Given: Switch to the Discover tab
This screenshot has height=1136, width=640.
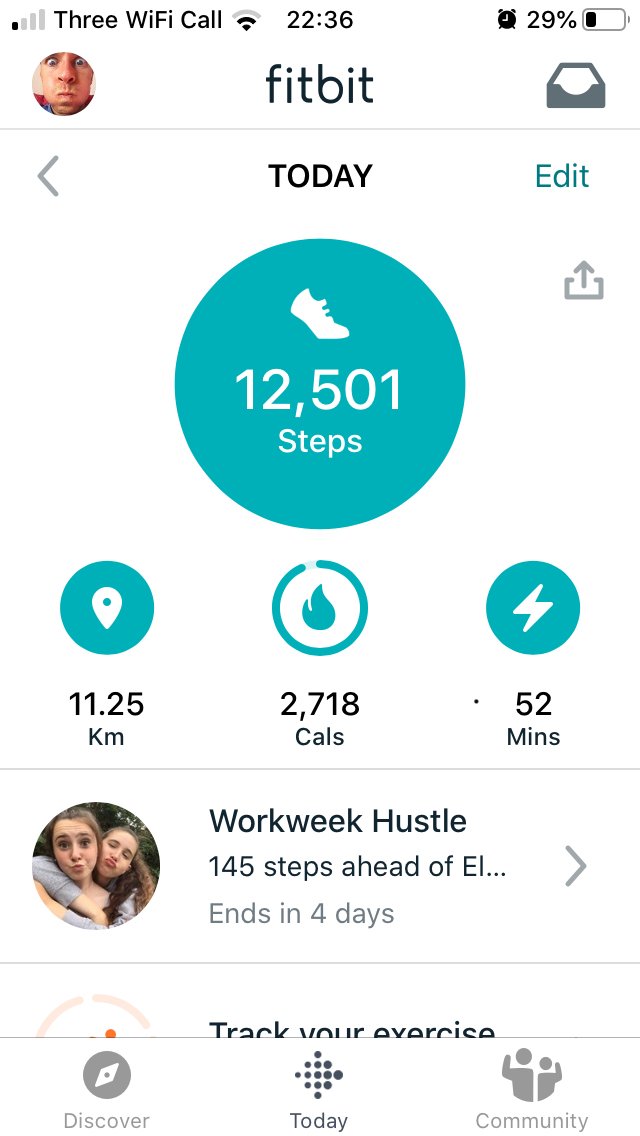Looking at the screenshot, I should 107,1089.
